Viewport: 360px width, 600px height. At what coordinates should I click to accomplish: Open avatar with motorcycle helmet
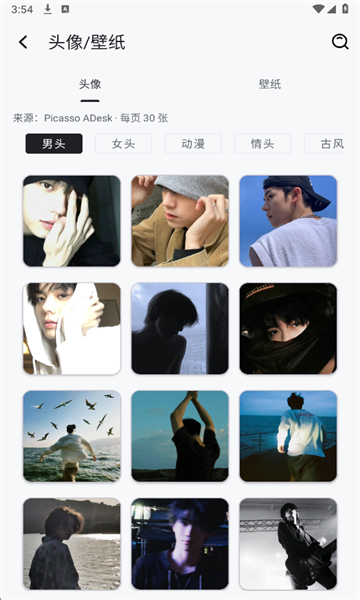tap(288, 328)
